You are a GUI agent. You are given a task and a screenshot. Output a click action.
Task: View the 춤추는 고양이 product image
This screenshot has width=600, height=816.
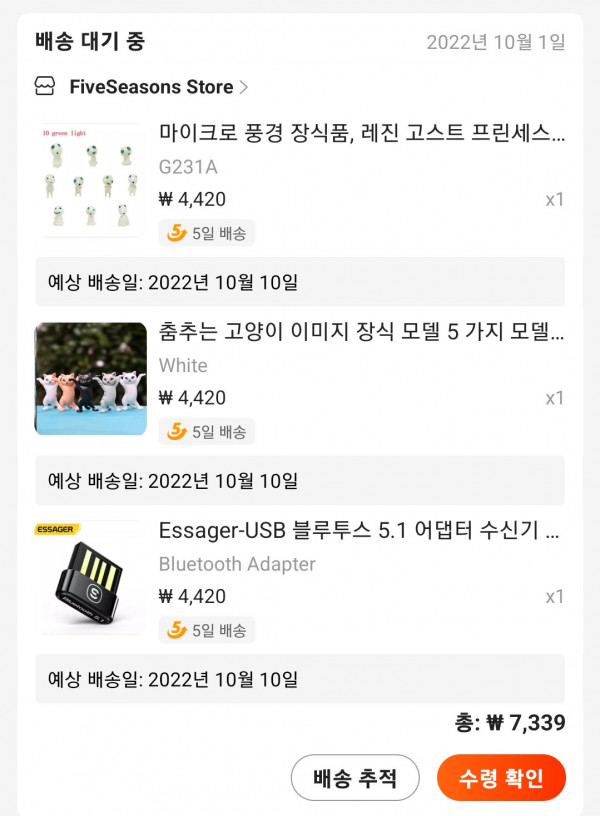click(x=91, y=379)
